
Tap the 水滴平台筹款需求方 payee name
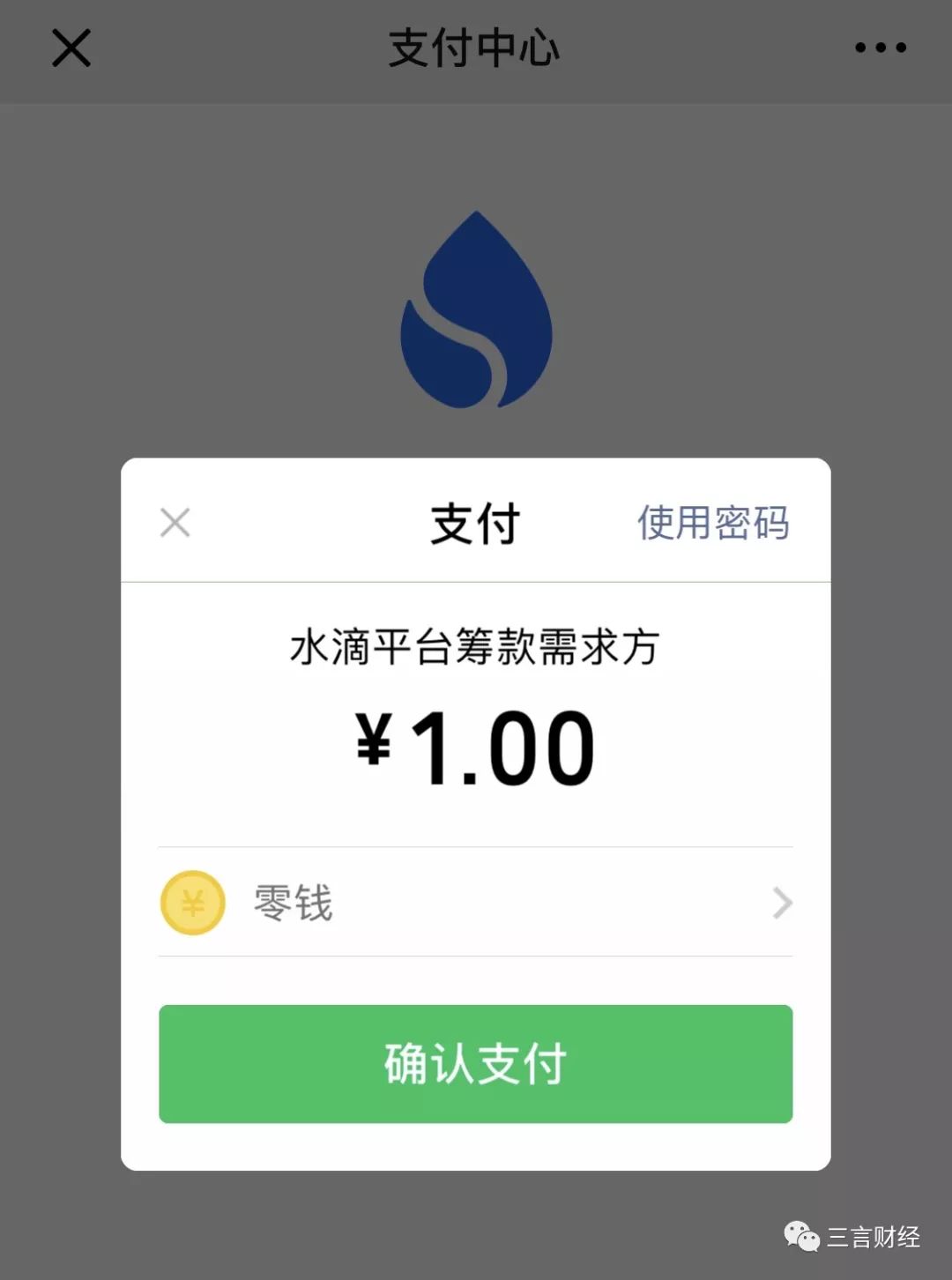476,645
